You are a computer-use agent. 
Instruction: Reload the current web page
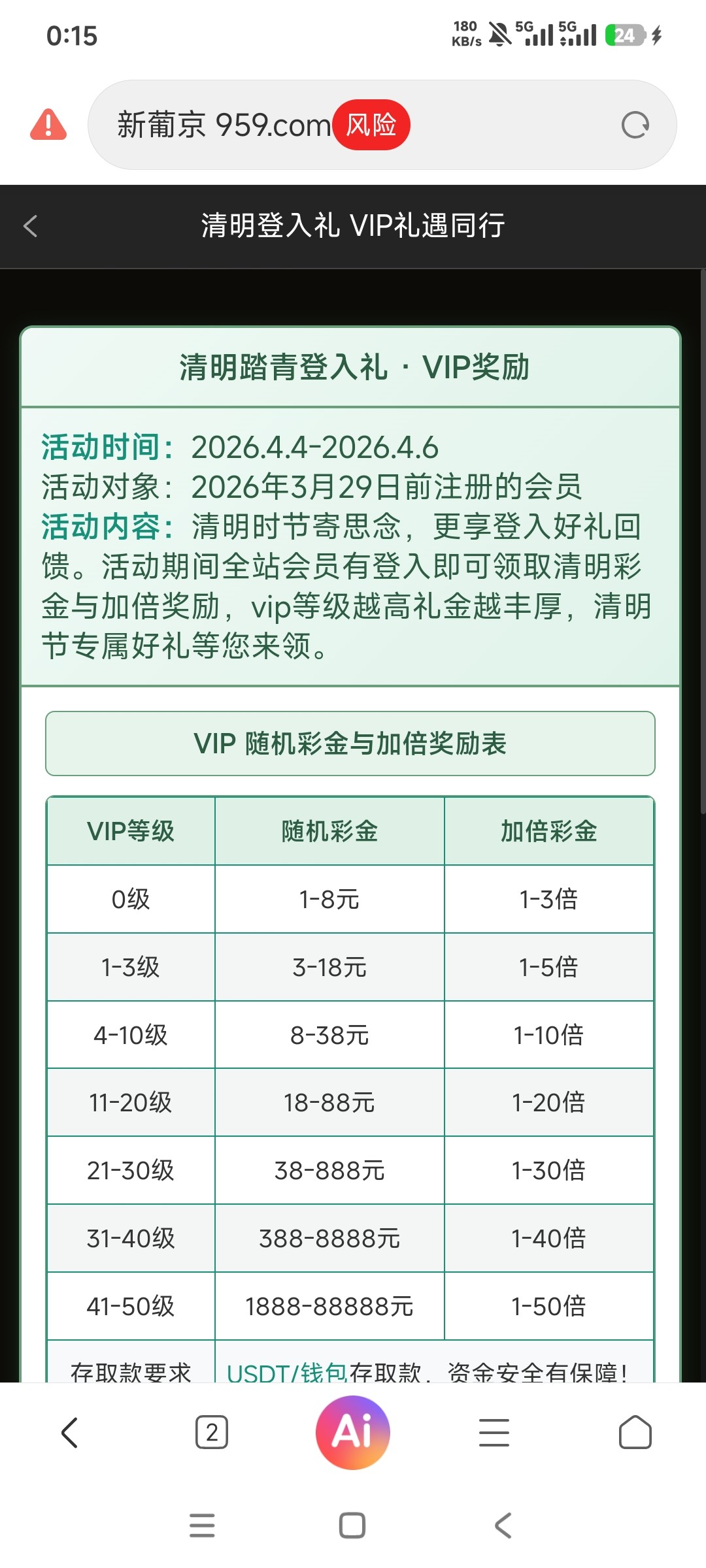click(x=635, y=125)
